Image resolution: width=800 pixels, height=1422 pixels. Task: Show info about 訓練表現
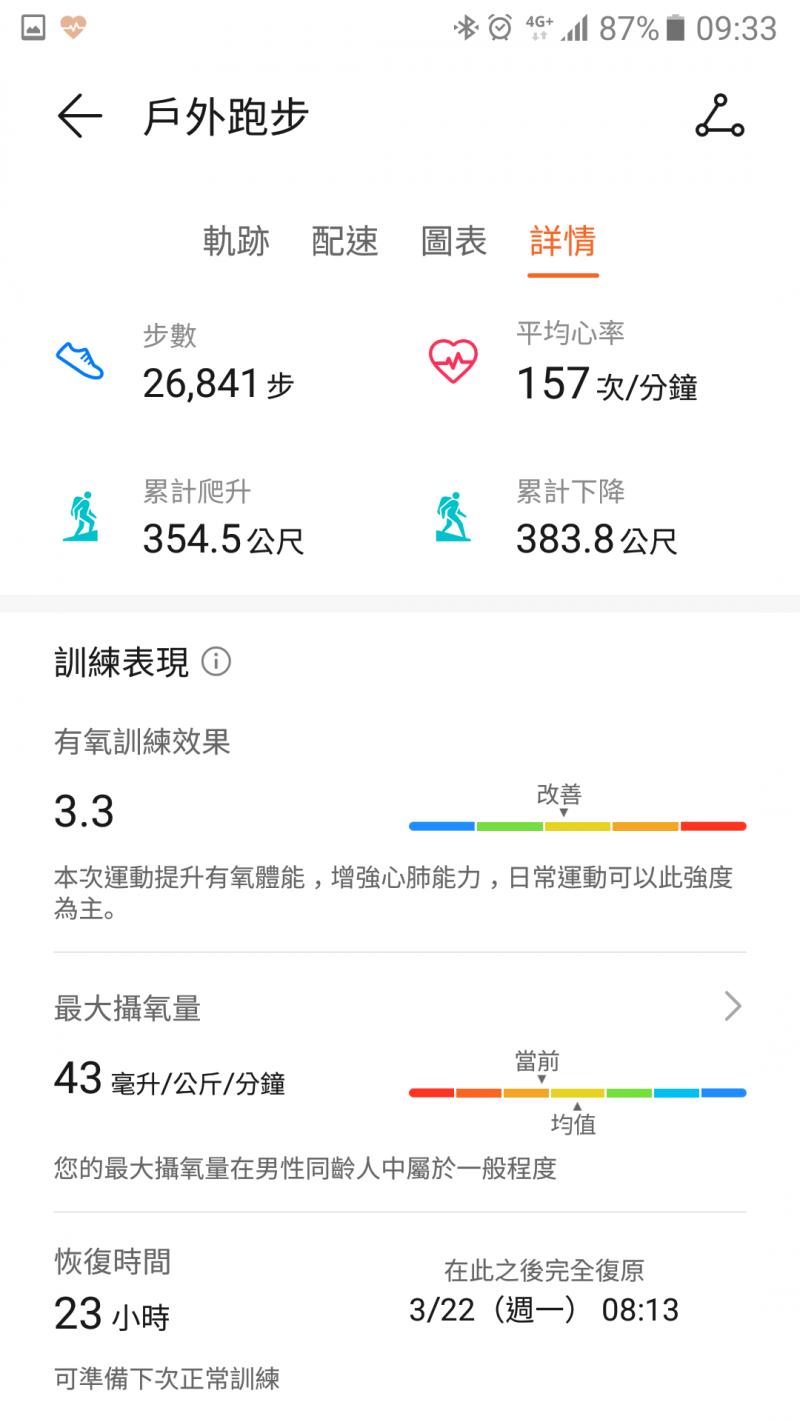click(x=216, y=661)
